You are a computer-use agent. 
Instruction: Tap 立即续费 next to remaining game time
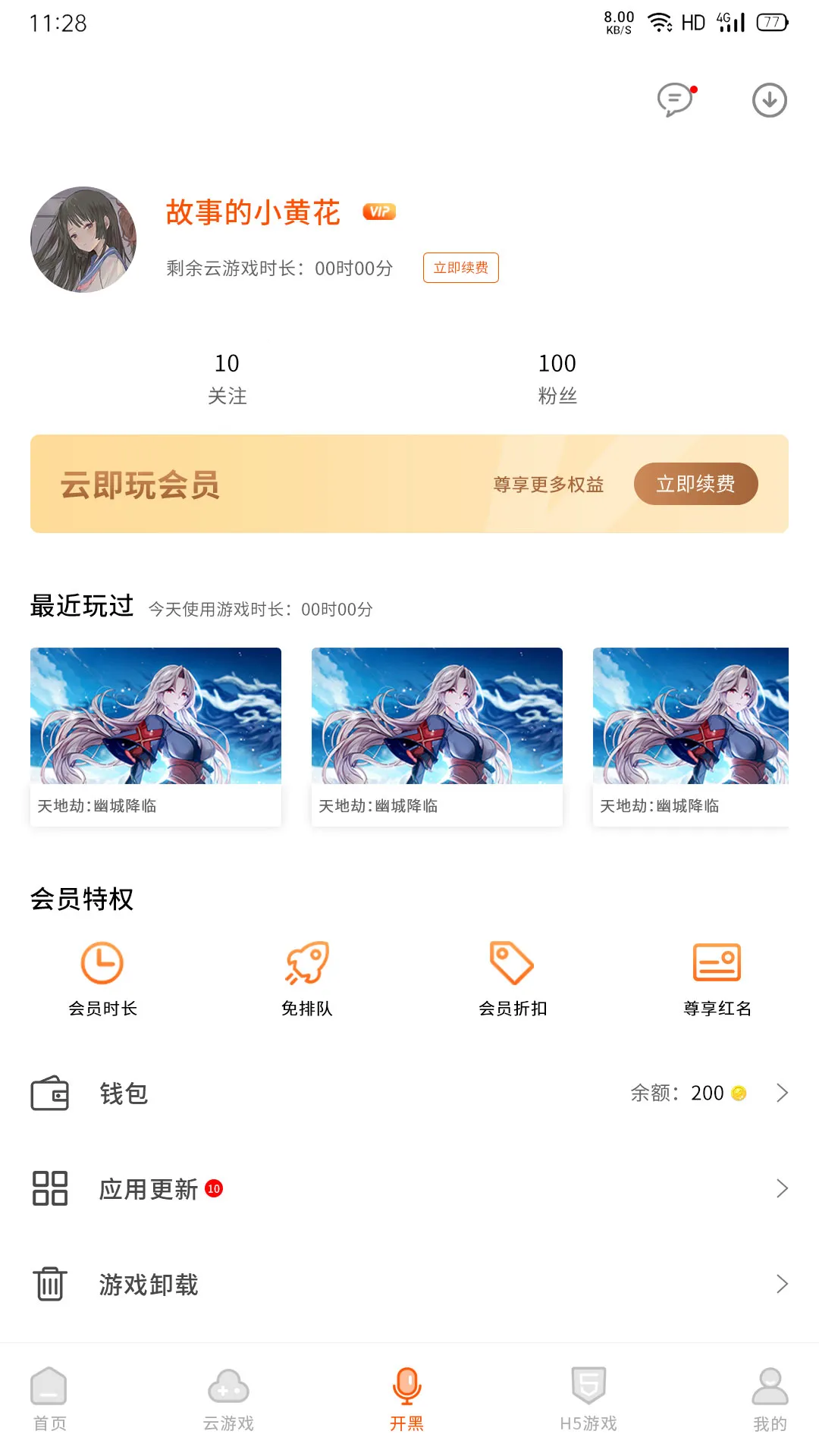[460, 268]
